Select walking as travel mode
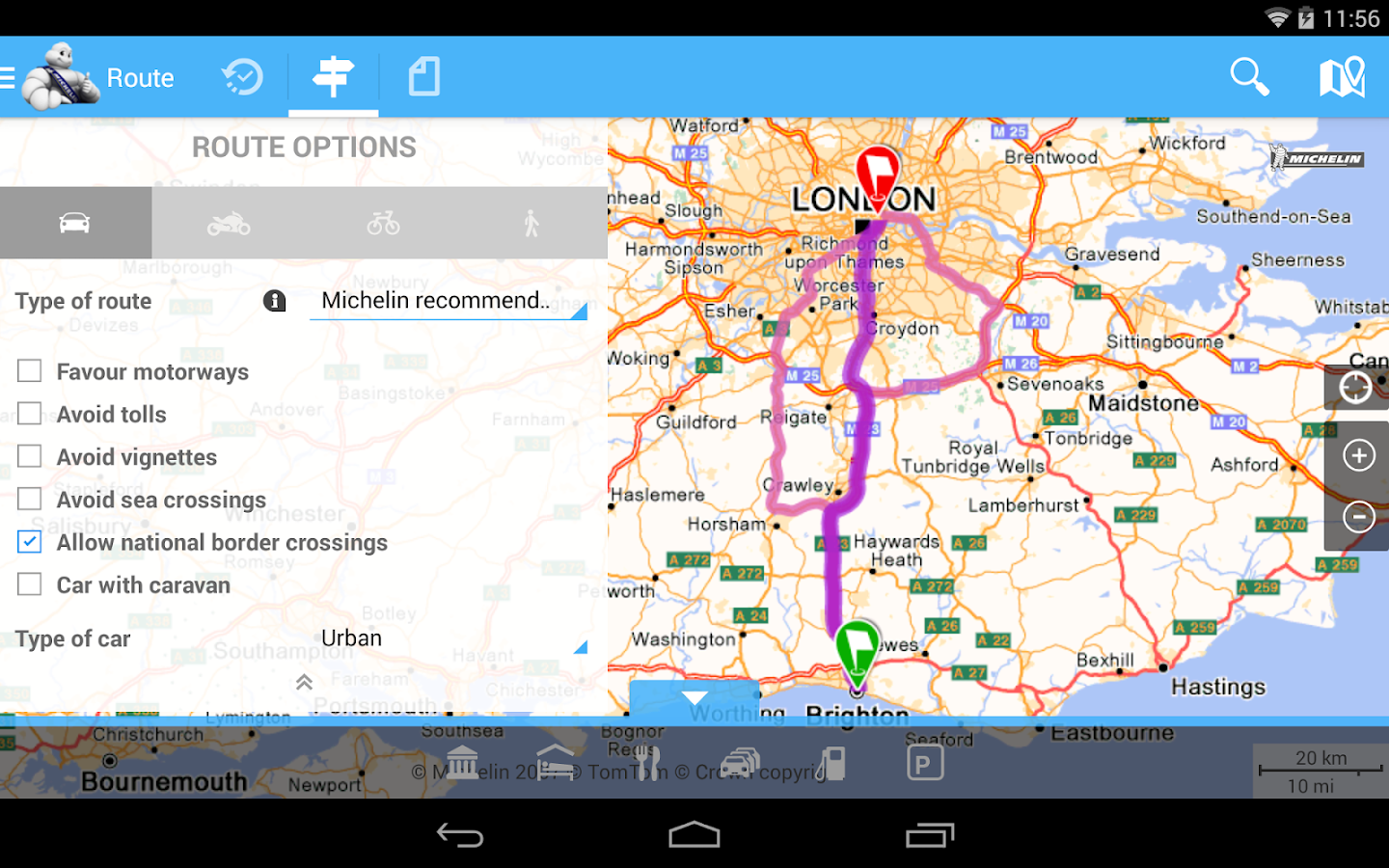 pos(531,224)
